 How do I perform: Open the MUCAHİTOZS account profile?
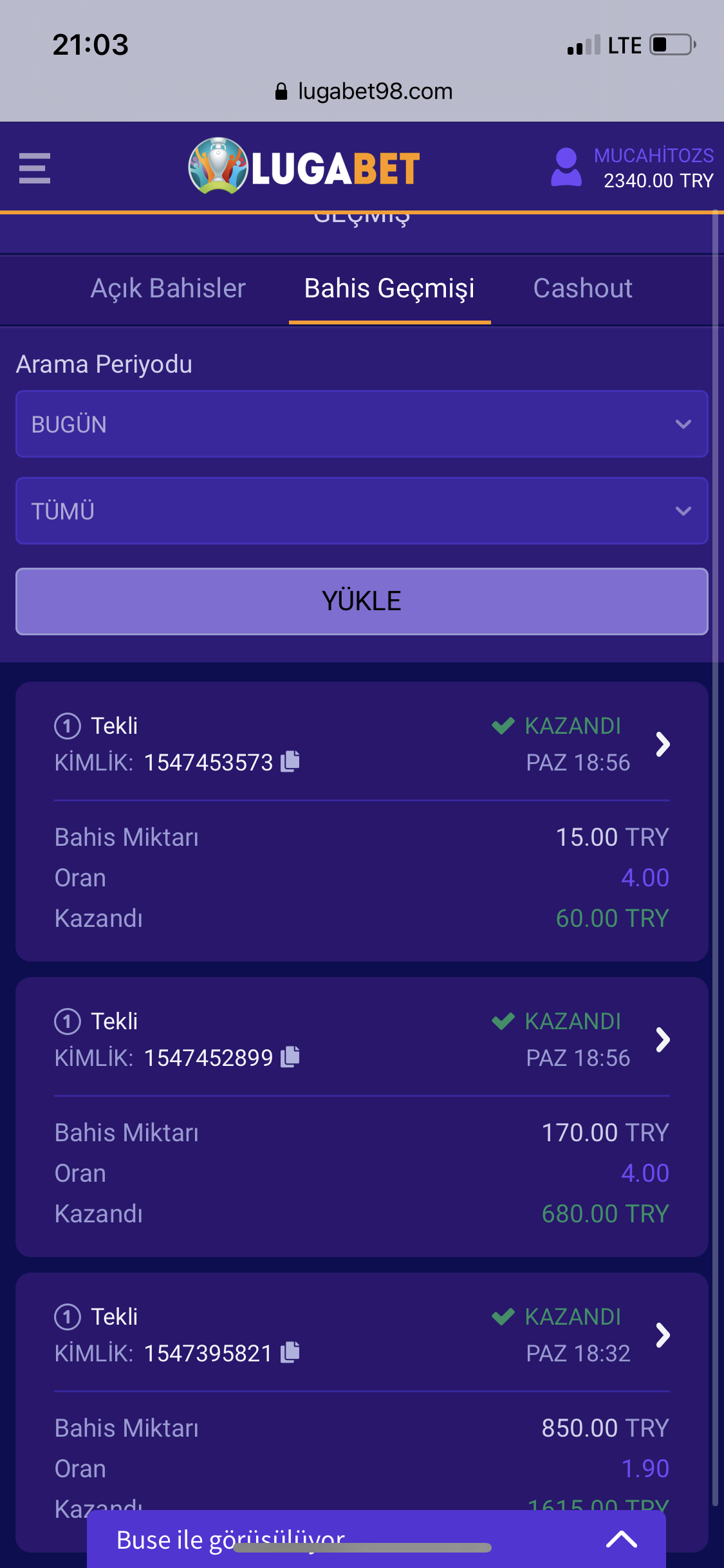[x=632, y=168]
